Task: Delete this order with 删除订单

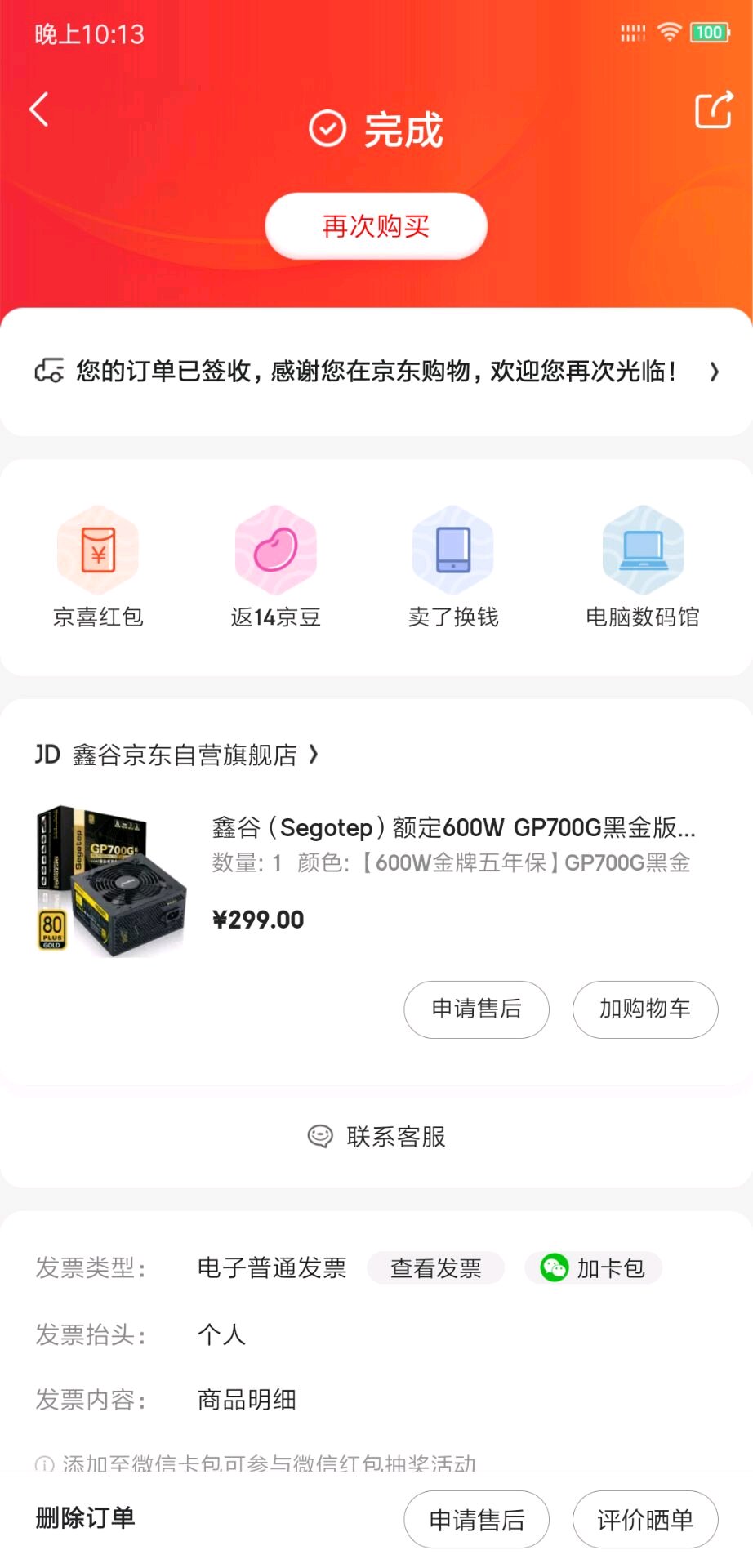Action: (x=86, y=1518)
